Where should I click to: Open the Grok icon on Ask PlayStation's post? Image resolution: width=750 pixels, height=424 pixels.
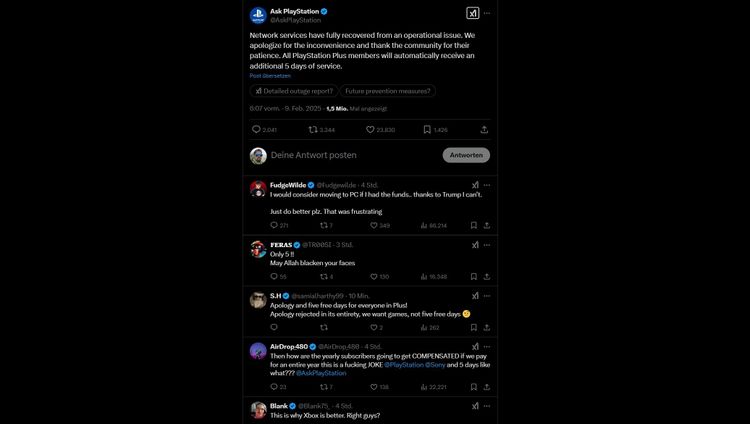coord(472,14)
